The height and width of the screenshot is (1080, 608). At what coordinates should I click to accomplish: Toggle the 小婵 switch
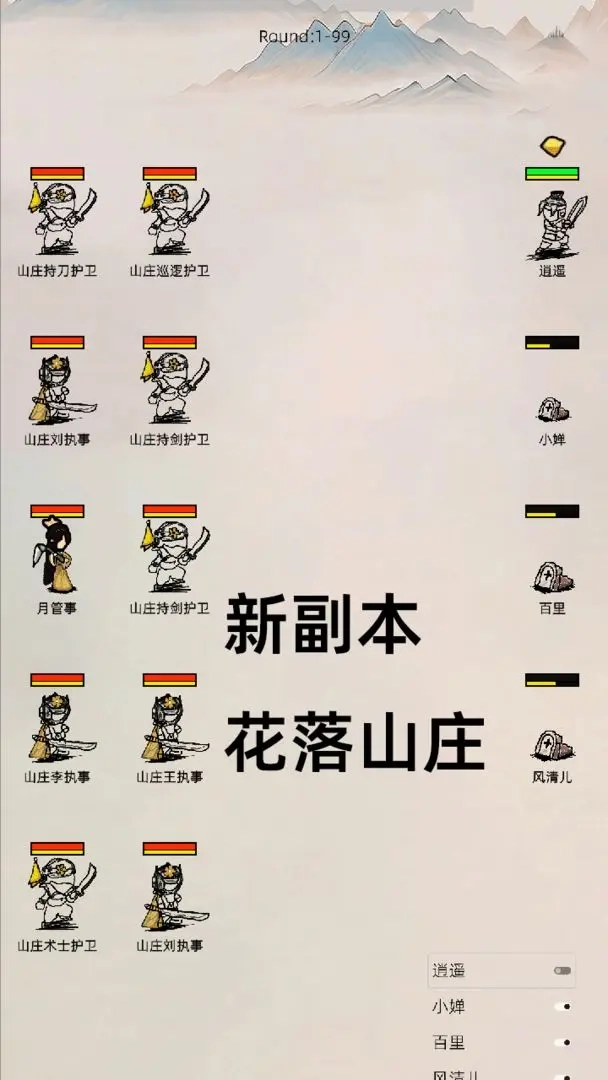[562, 1007]
